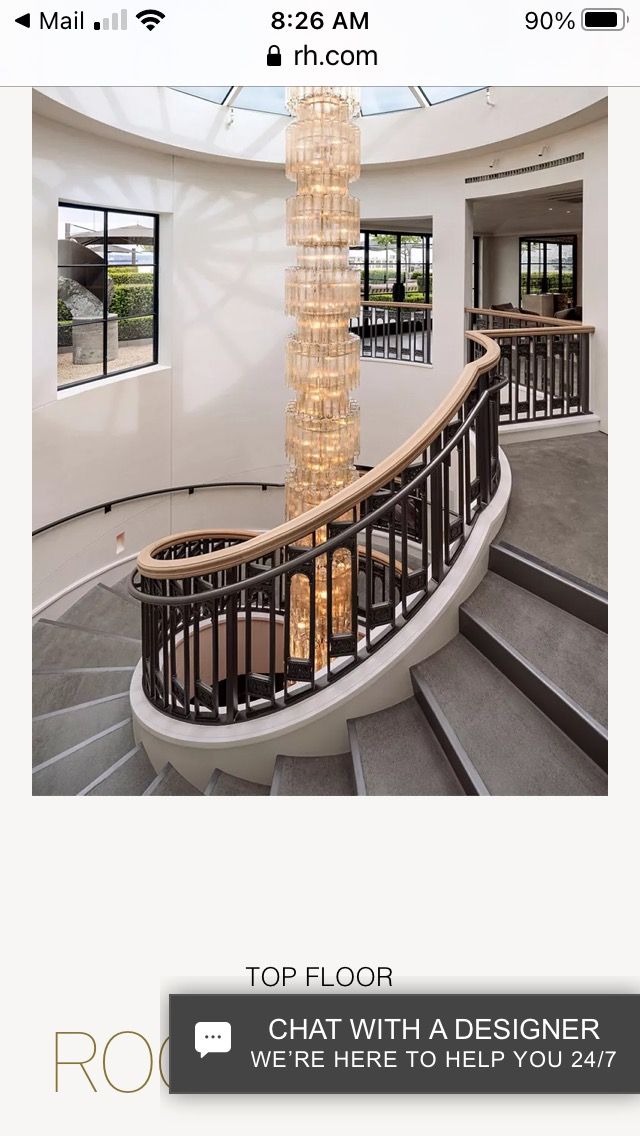Open Chat with a Designer
The height and width of the screenshot is (1136, 640).
405,1043
